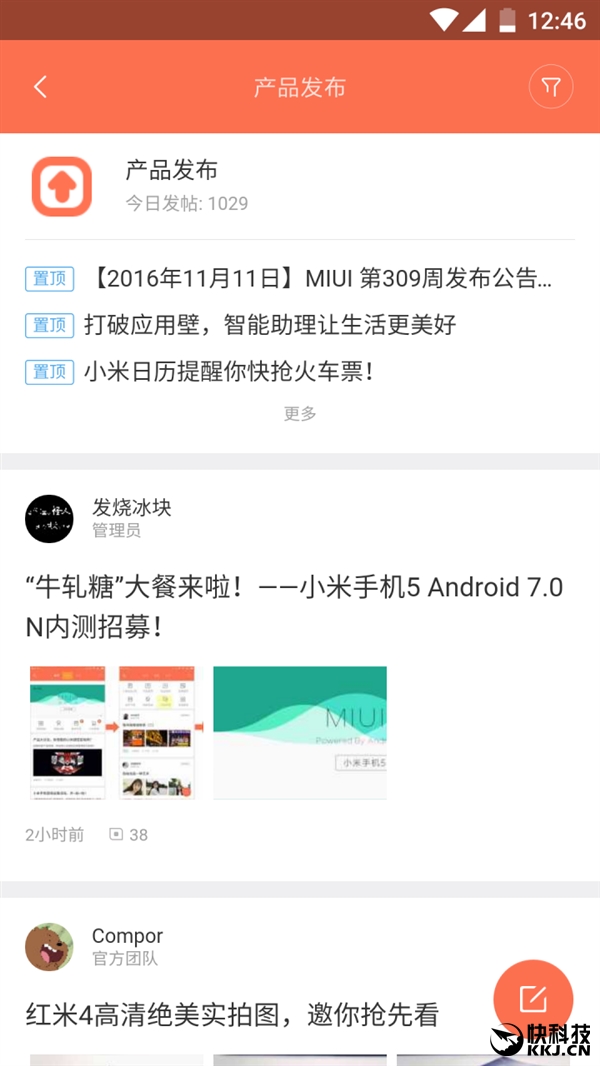
Task: Open comments with 38 replies
Action: [x=128, y=834]
